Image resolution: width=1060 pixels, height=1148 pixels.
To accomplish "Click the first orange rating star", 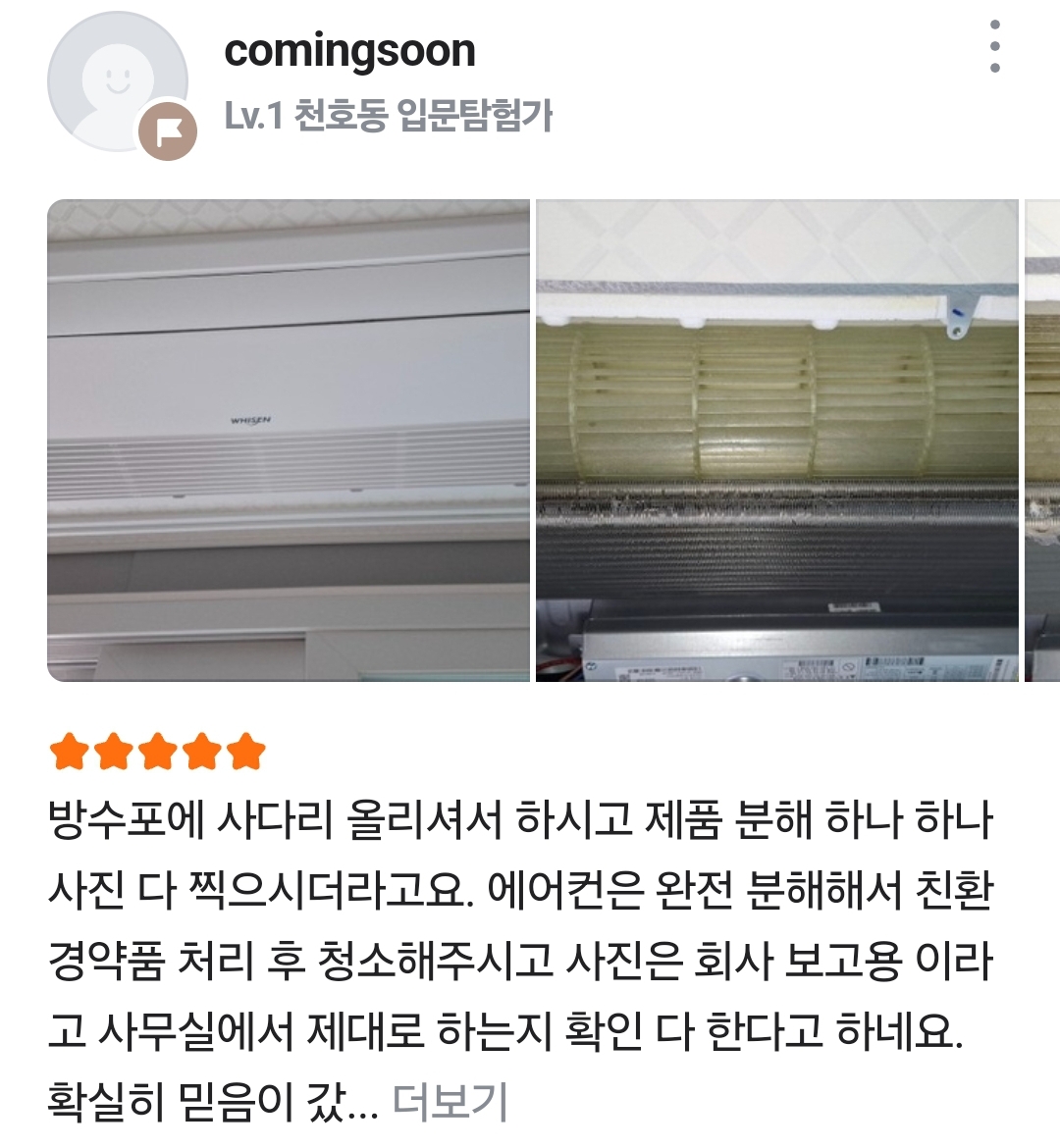I will 69,751.
